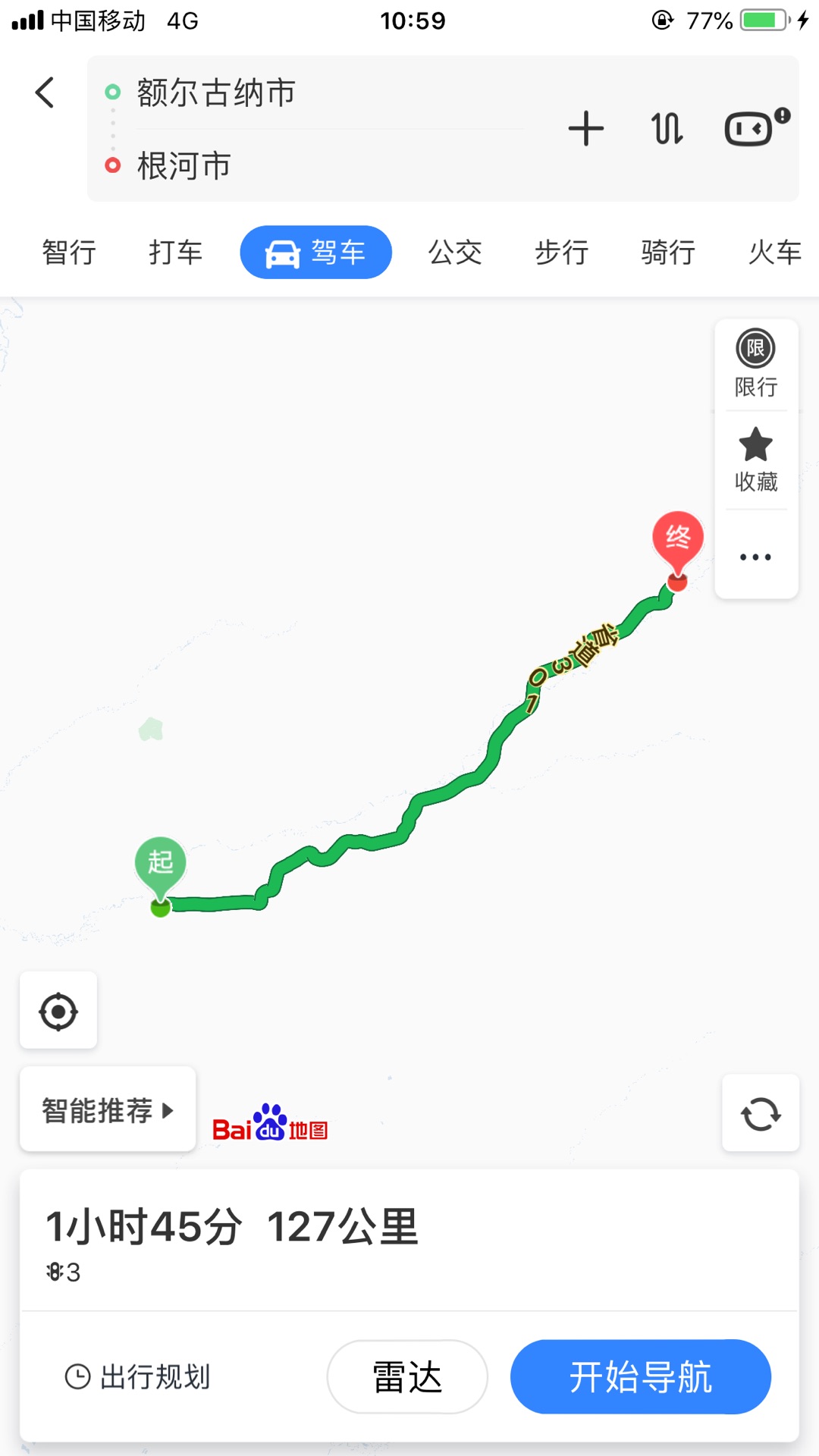819x1456 pixels.
Task: Switch to the 打车 tab
Action: pyautogui.click(x=175, y=252)
